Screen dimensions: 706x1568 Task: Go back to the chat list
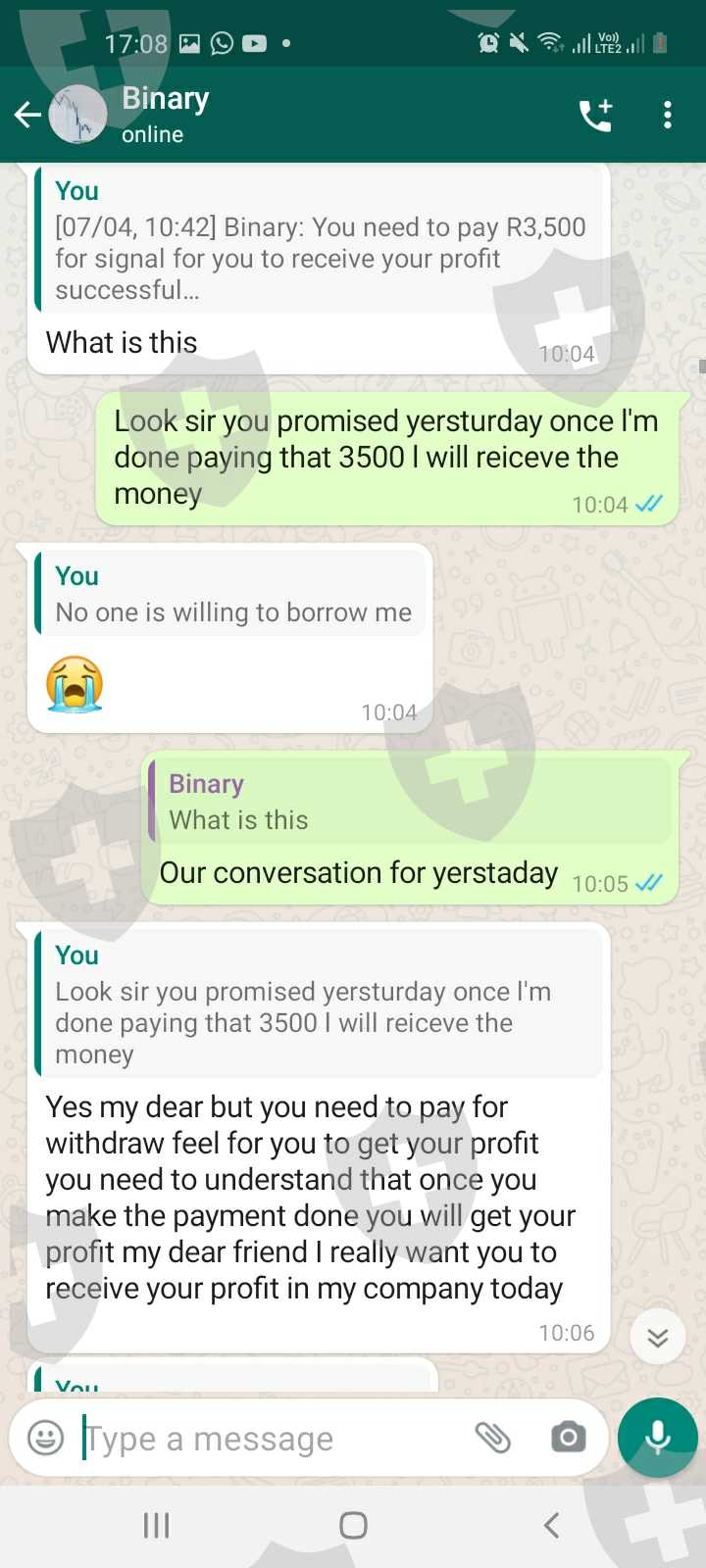coord(27,116)
